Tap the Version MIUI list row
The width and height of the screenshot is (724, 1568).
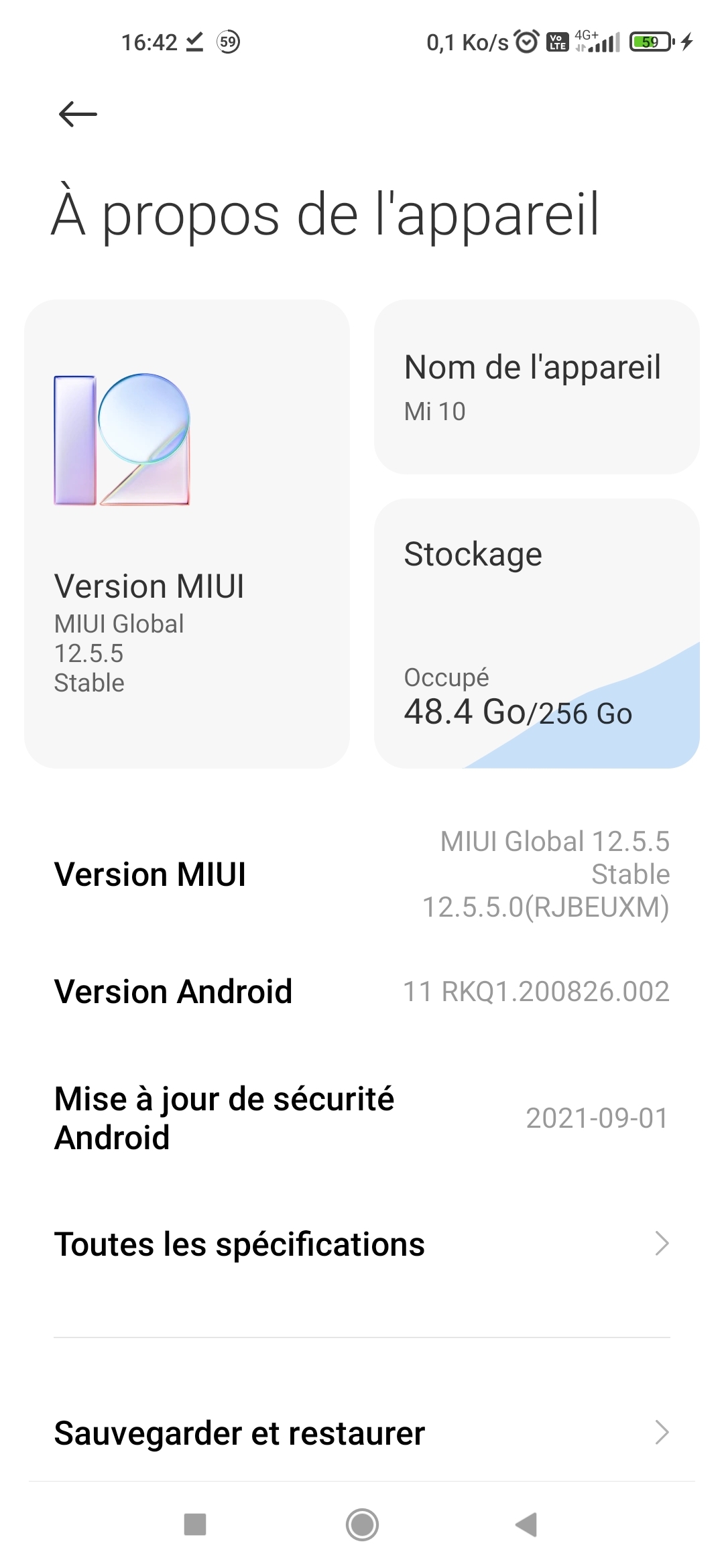pos(362,874)
